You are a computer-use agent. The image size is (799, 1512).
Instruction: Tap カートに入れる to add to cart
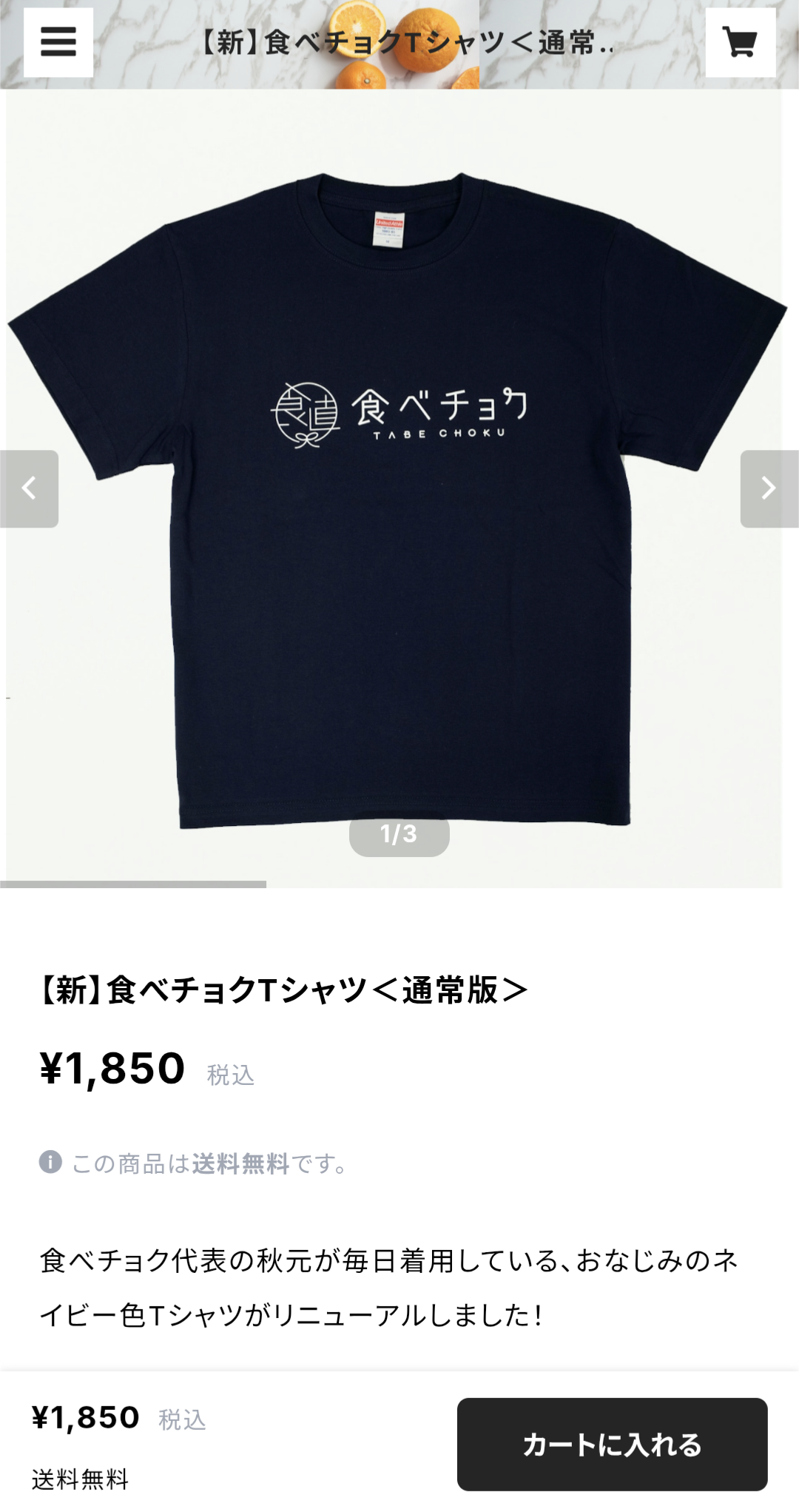(x=612, y=1444)
